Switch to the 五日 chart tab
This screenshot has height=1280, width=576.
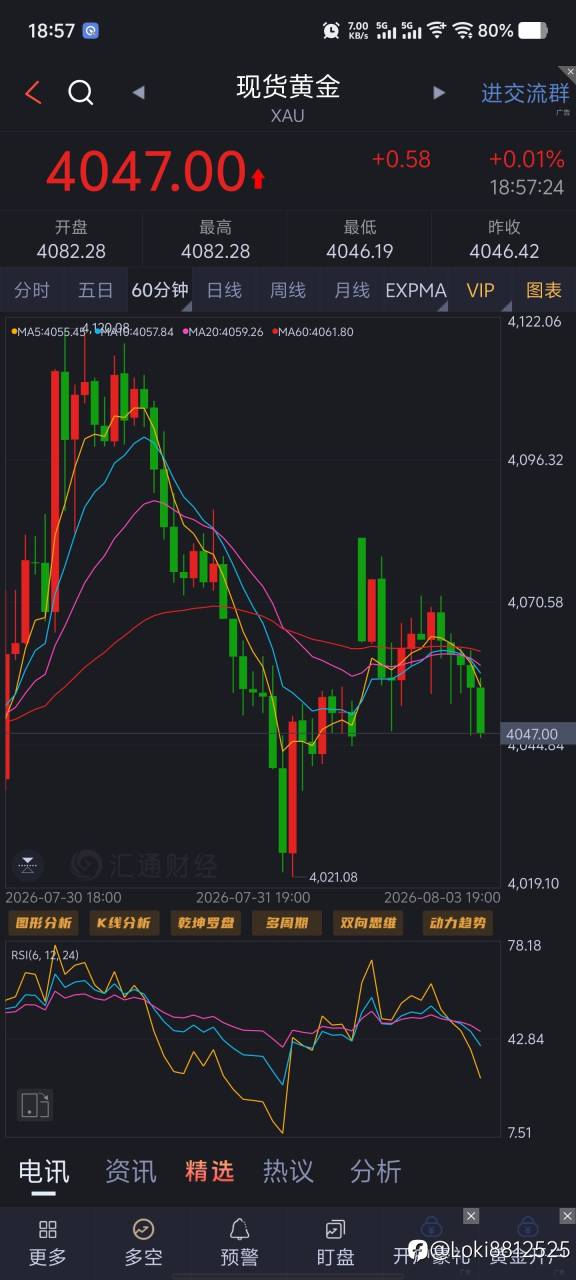point(96,290)
